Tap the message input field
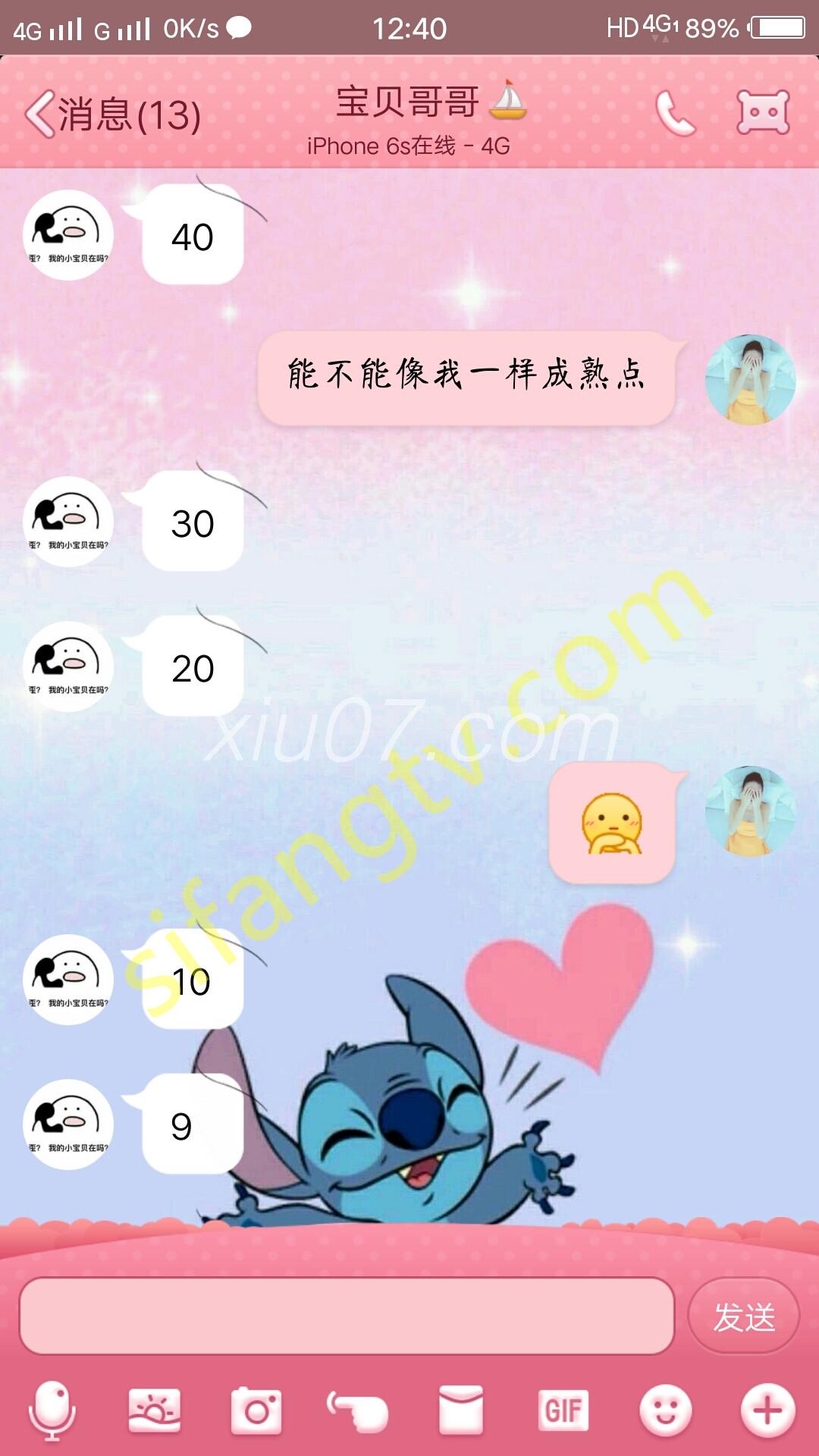This screenshot has height=1456, width=819. pyautogui.click(x=346, y=1316)
